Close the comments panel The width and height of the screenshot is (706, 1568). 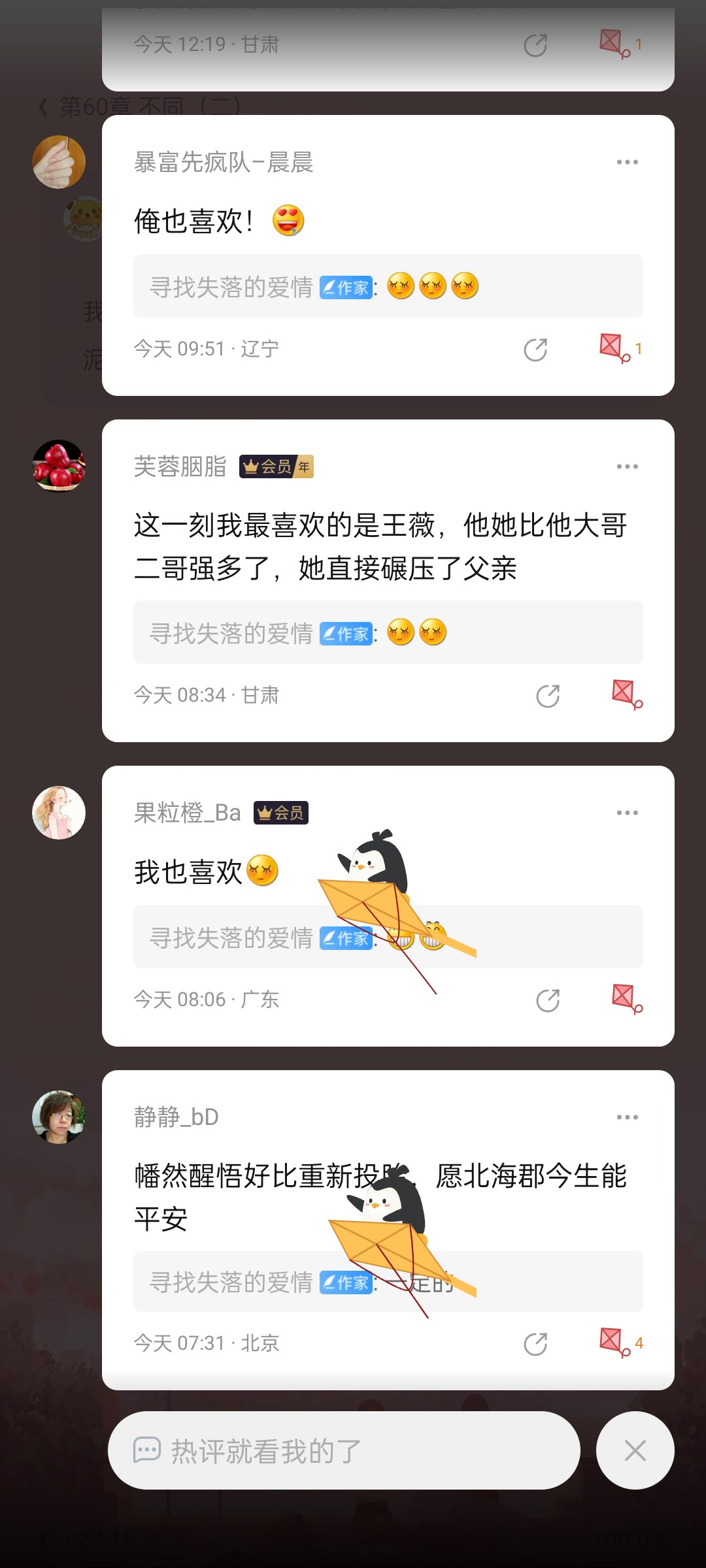pyautogui.click(x=635, y=1450)
